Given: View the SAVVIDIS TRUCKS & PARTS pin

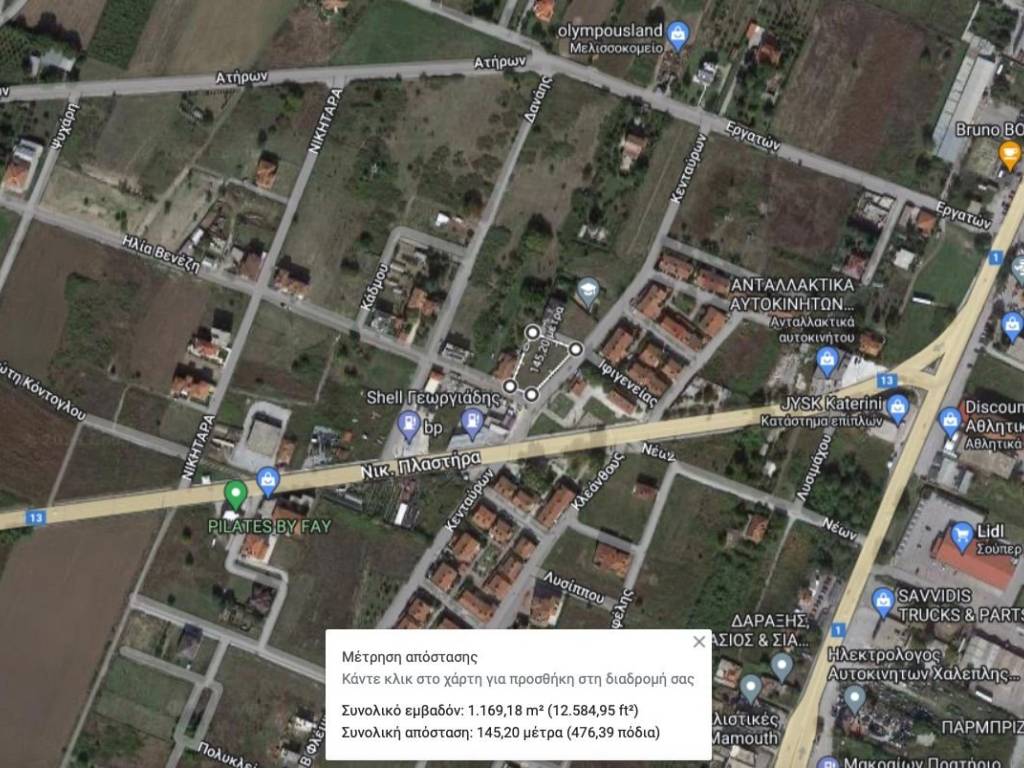Looking at the screenshot, I should 882,600.
